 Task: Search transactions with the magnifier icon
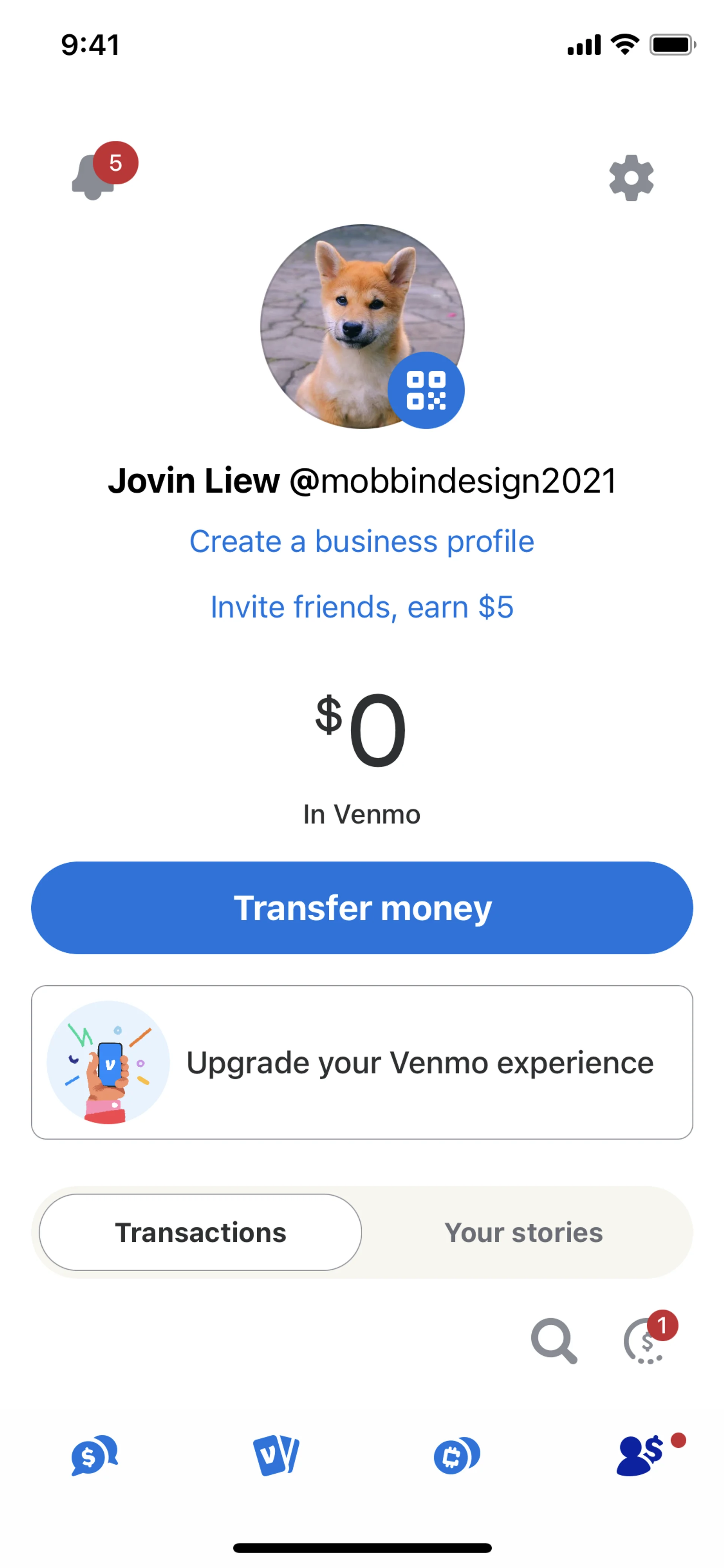(553, 1340)
